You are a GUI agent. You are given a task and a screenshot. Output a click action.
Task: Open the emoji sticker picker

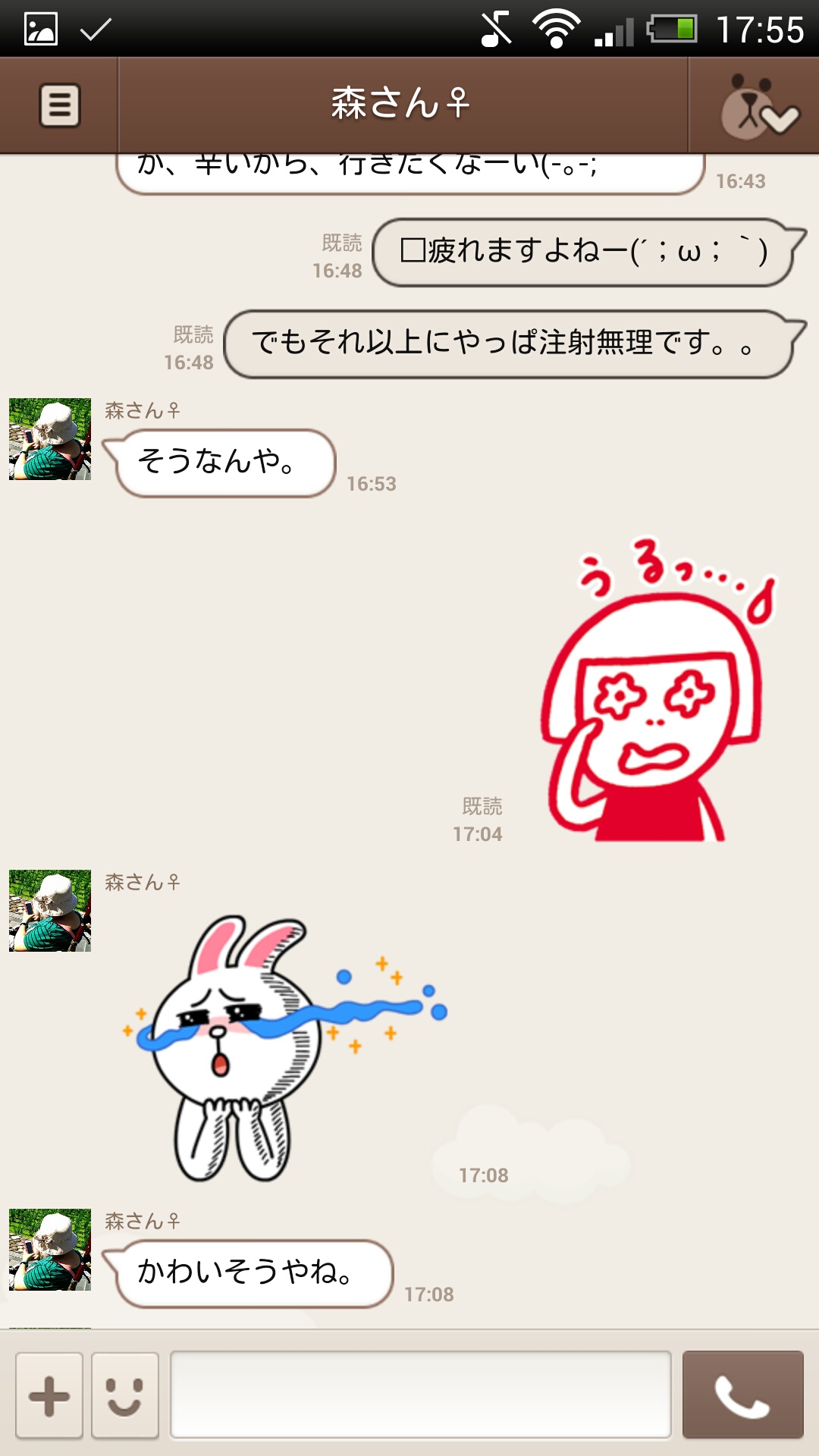coord(125,1396)
